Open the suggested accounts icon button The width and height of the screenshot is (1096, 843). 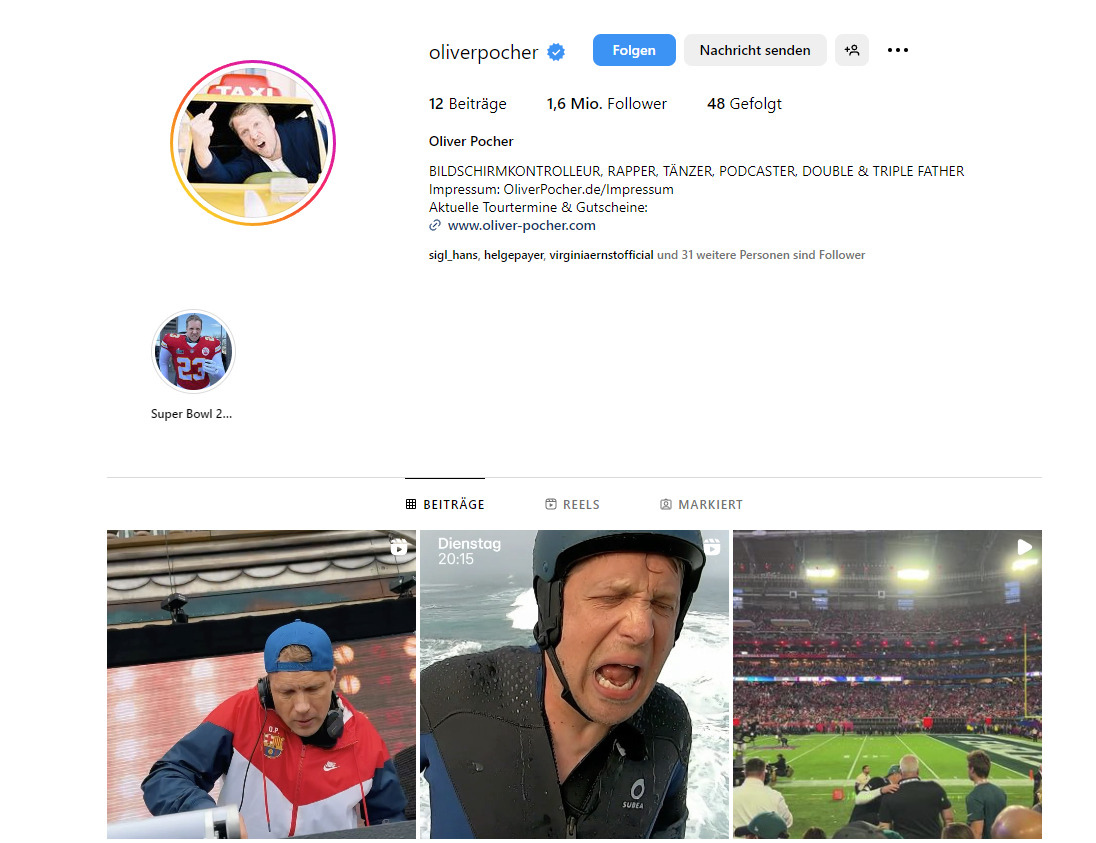pos(852,50)
